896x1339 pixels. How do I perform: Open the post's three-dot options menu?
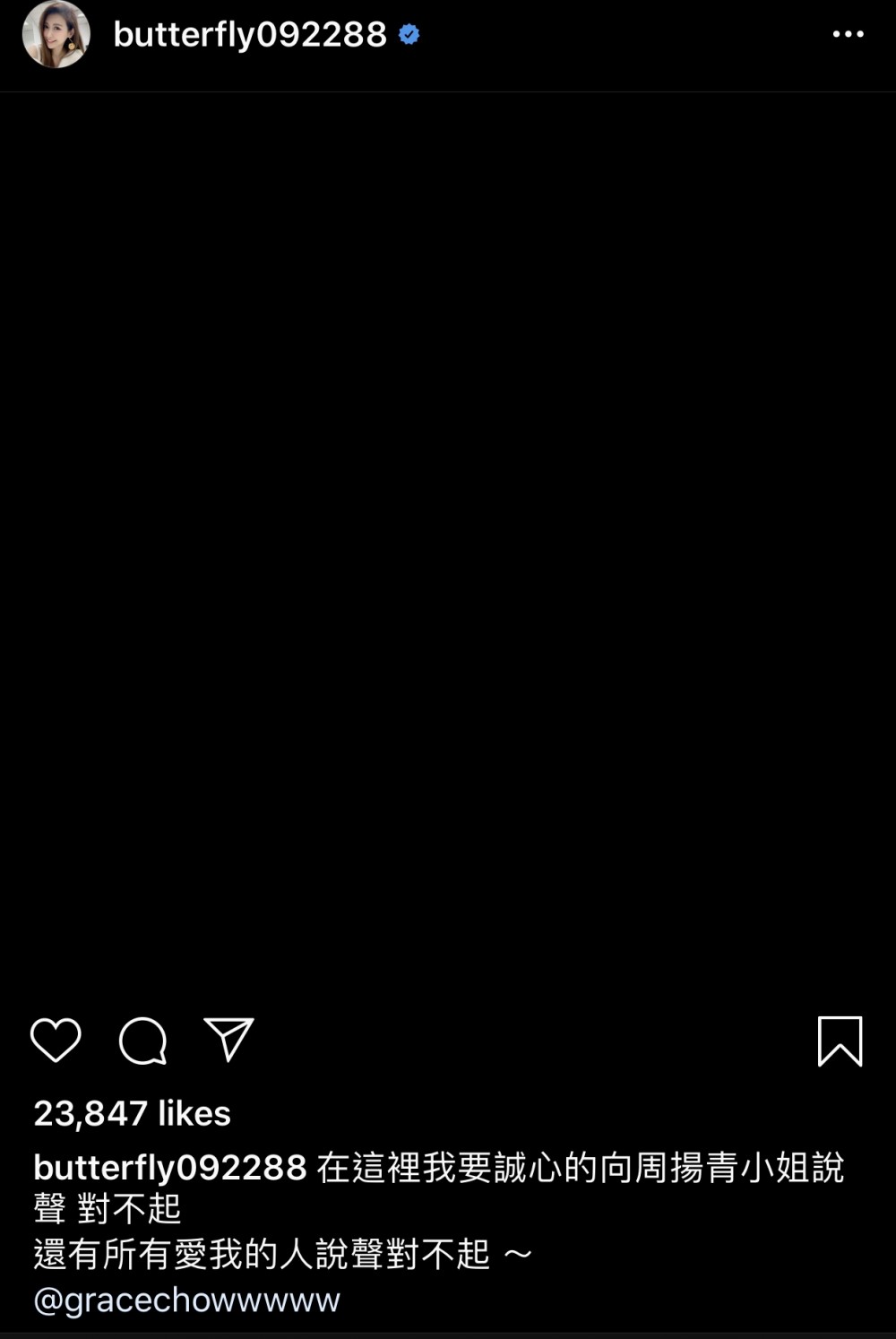(x=848, y=35)
